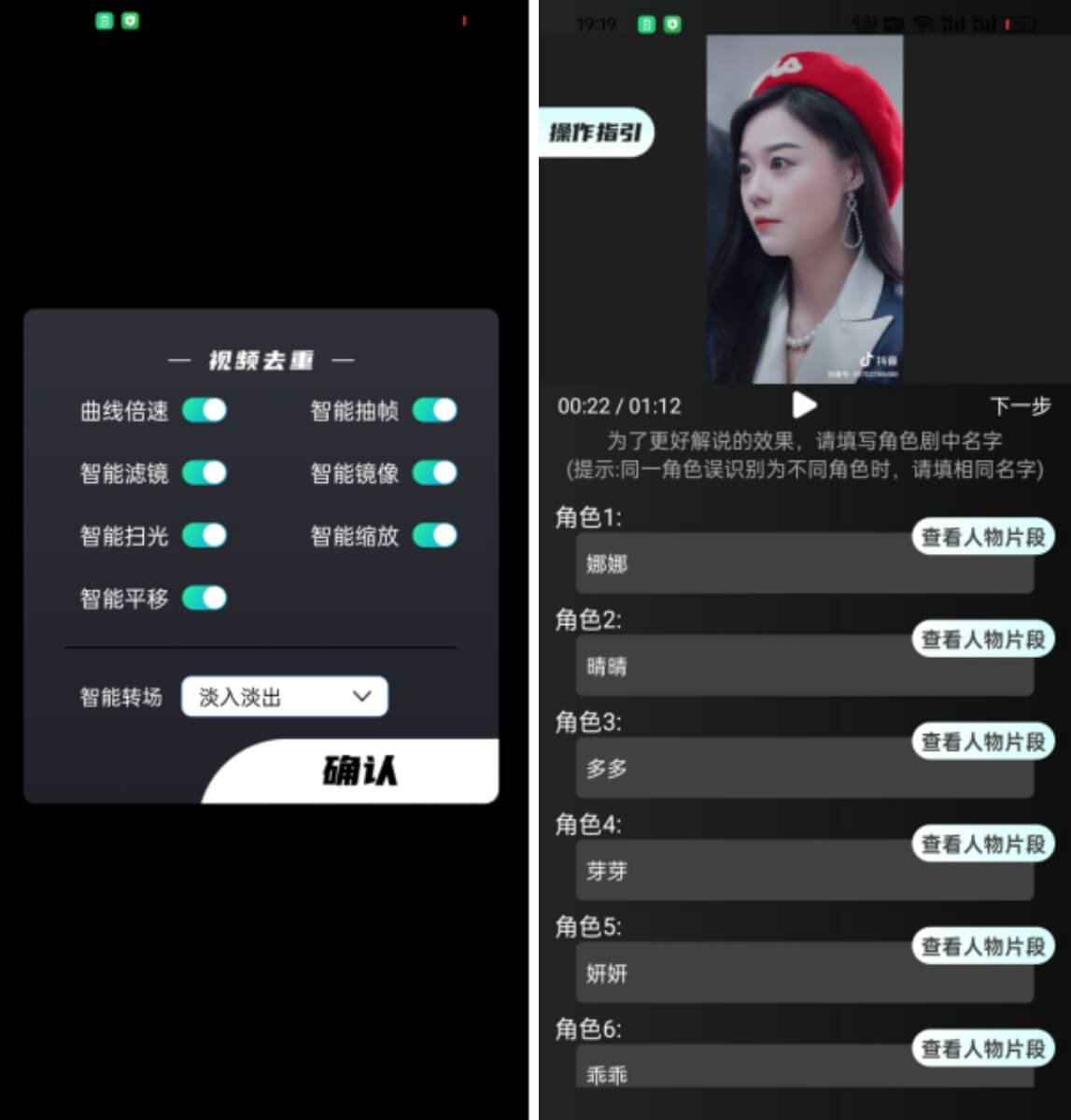The height and width of the screenshot is (1120, 1071).
Task: Edit the 角色3 name field 多多
Action: tap(738, 770)
